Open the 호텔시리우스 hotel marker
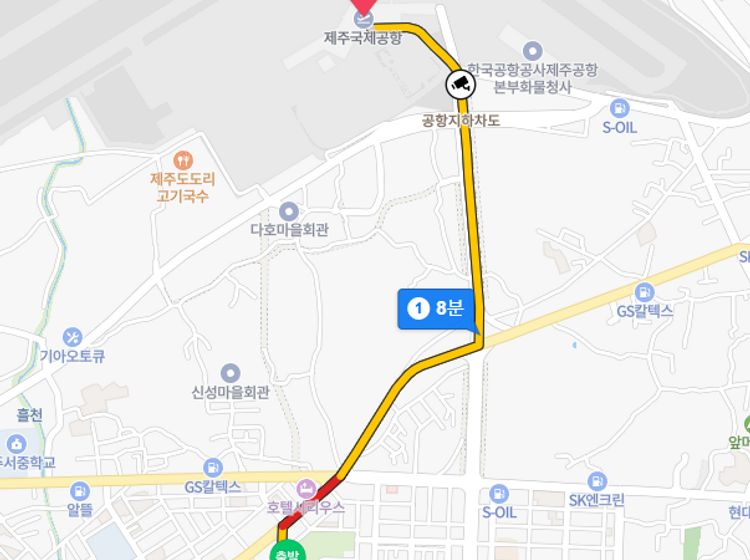 (x=307, y=488)
